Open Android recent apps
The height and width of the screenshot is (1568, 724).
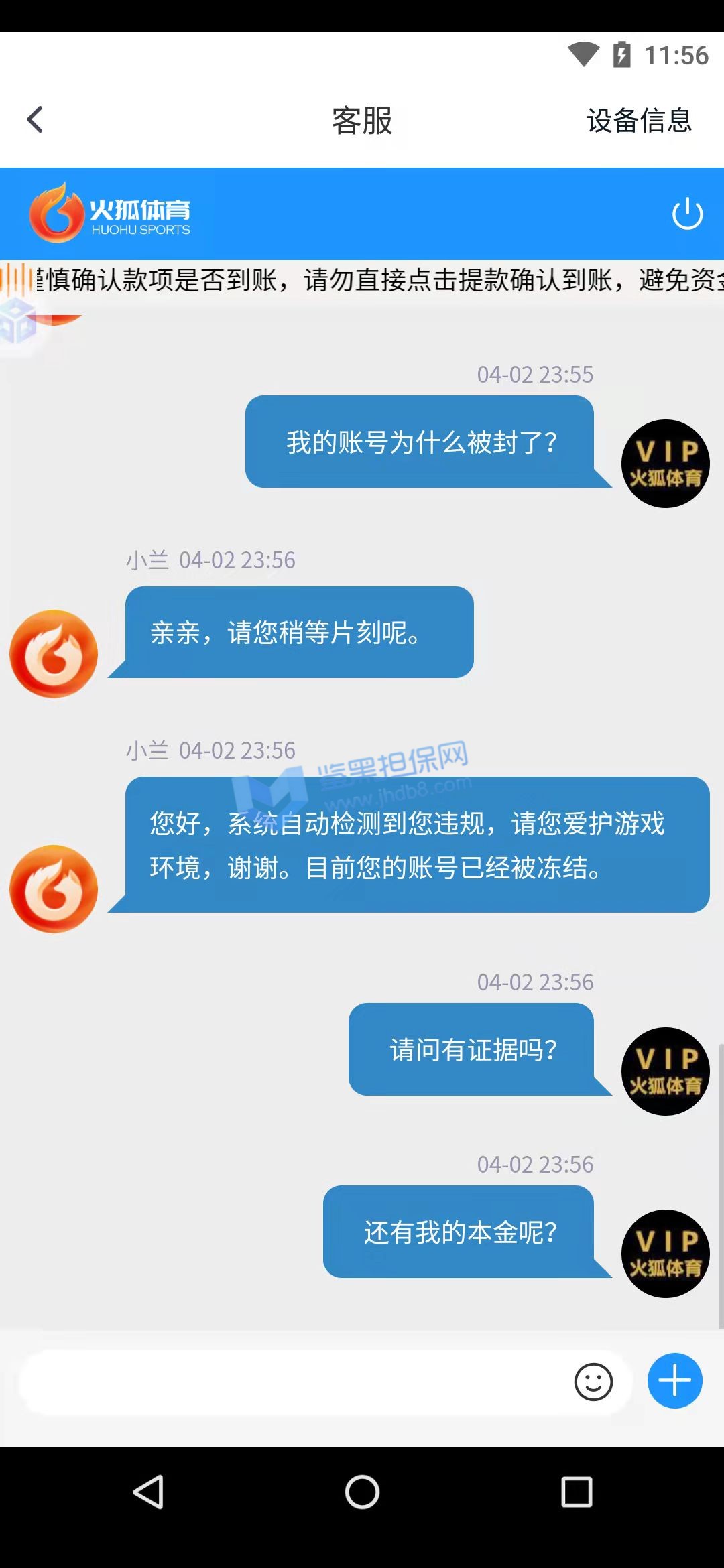(576, 1492)
